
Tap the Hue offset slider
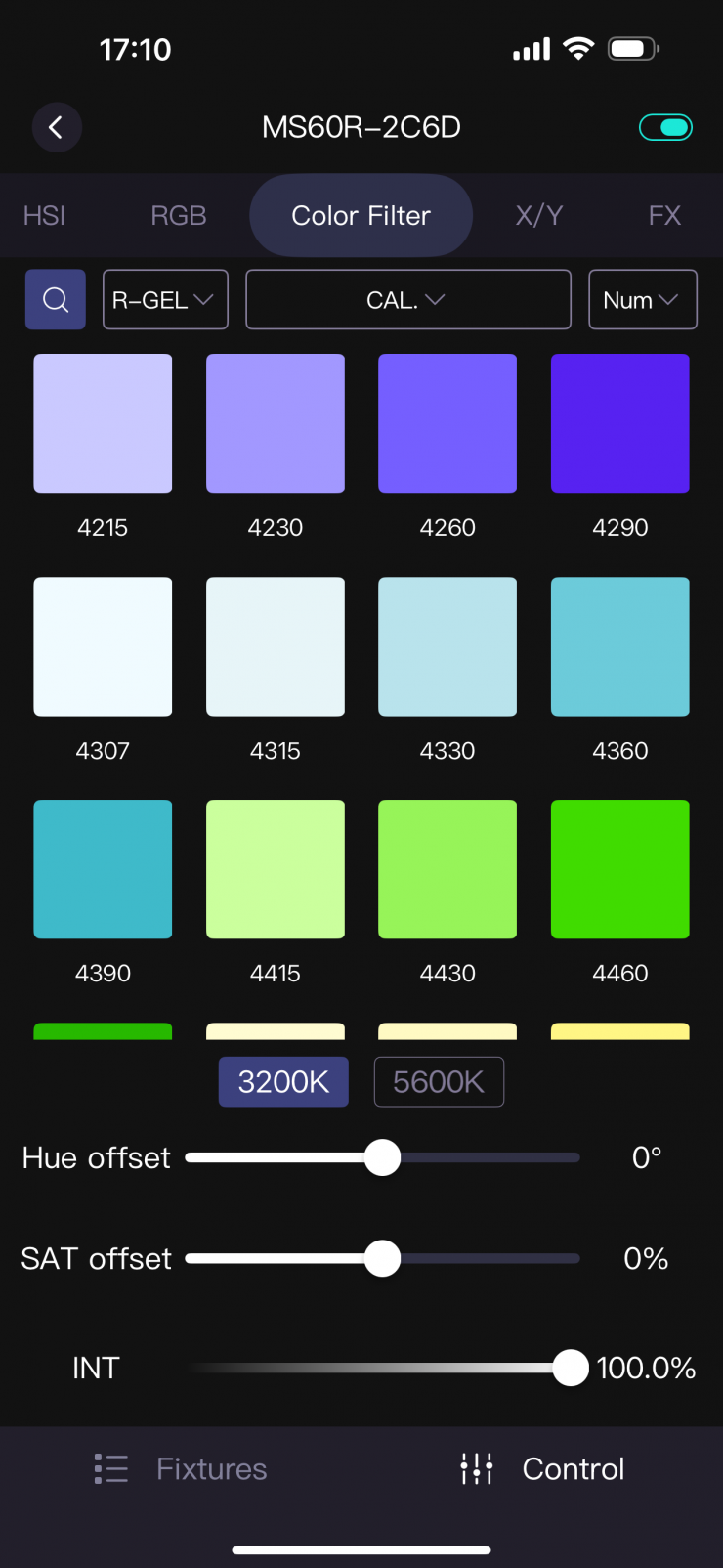[x=382, y=1157]
